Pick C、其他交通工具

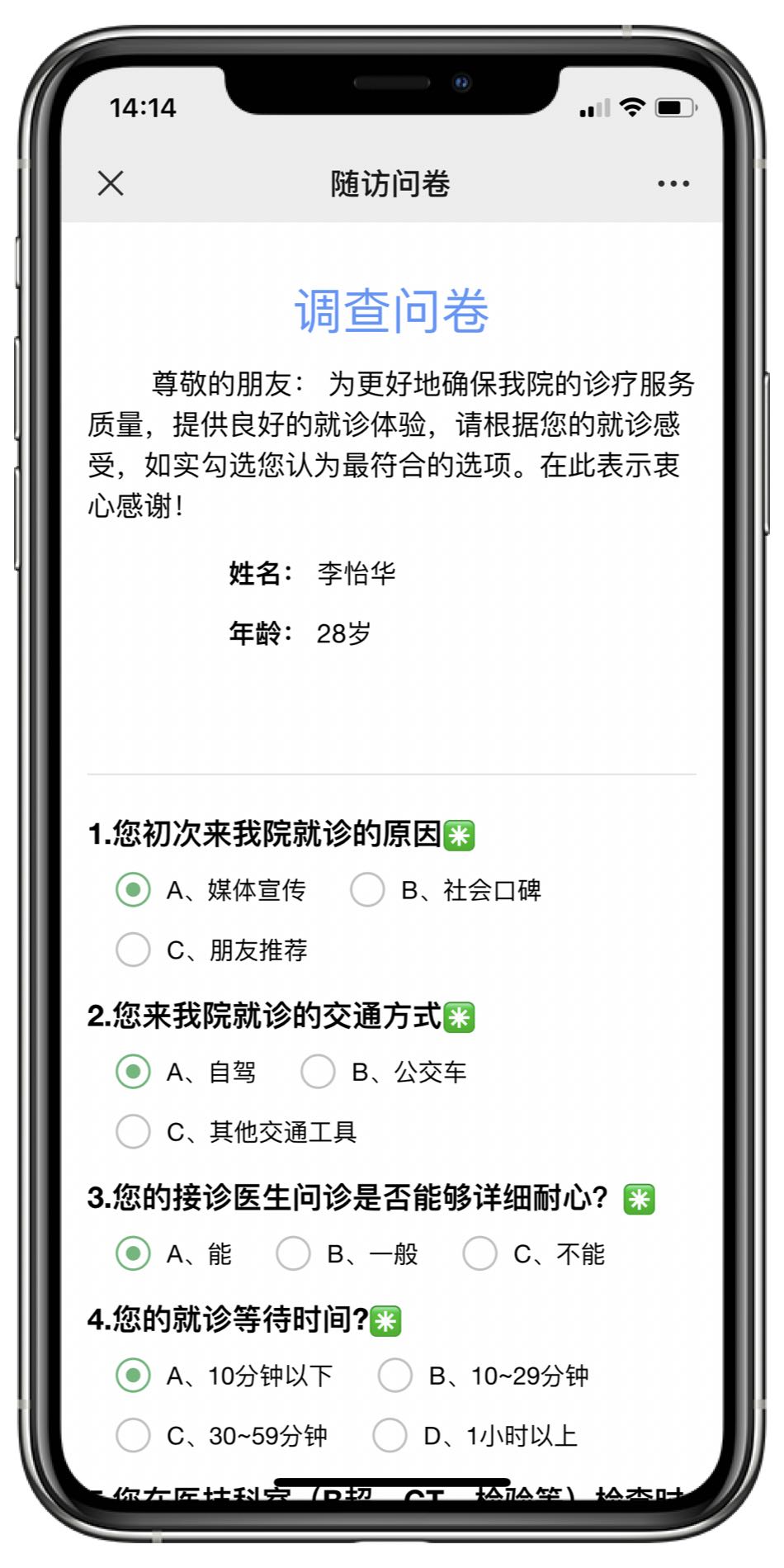[x=133, y=1131]
